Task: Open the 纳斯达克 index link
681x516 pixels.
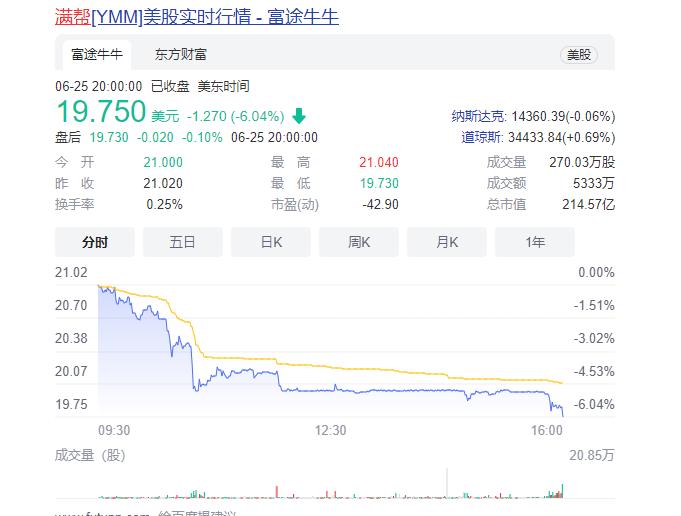Action: coord(478,116)
